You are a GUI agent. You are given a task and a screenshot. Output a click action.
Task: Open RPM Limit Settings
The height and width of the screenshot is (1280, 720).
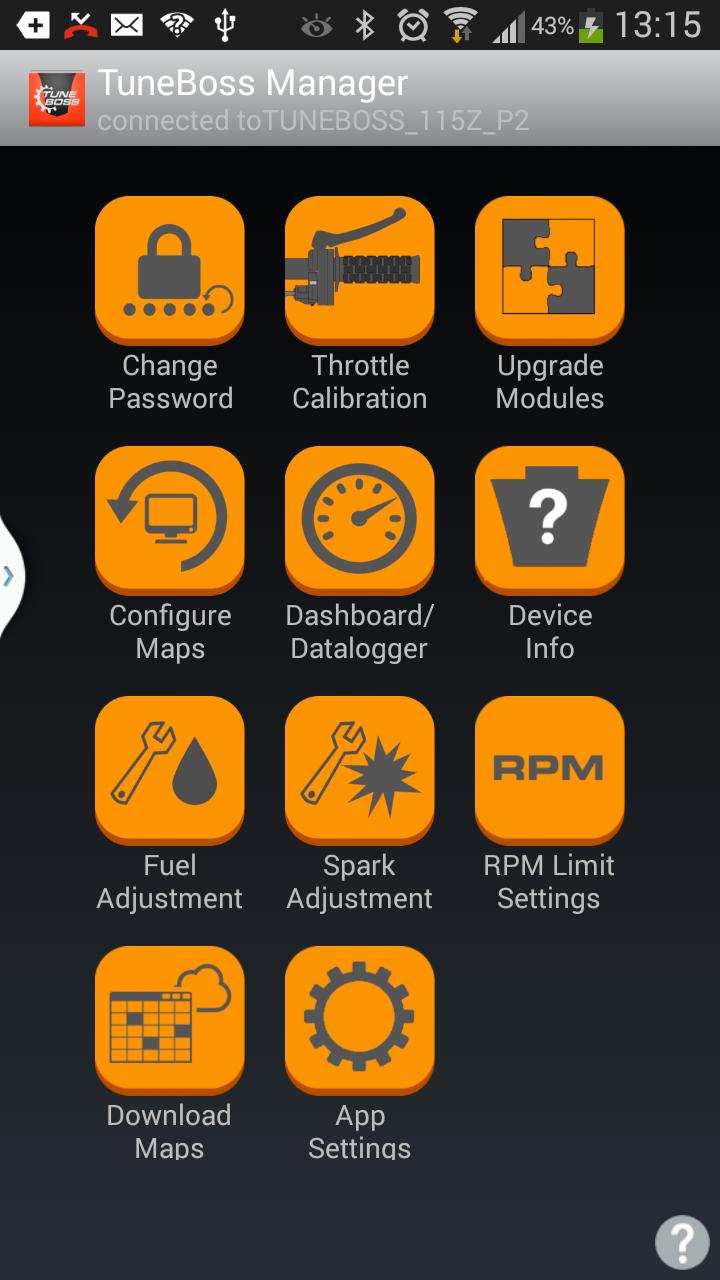(550, 770)
